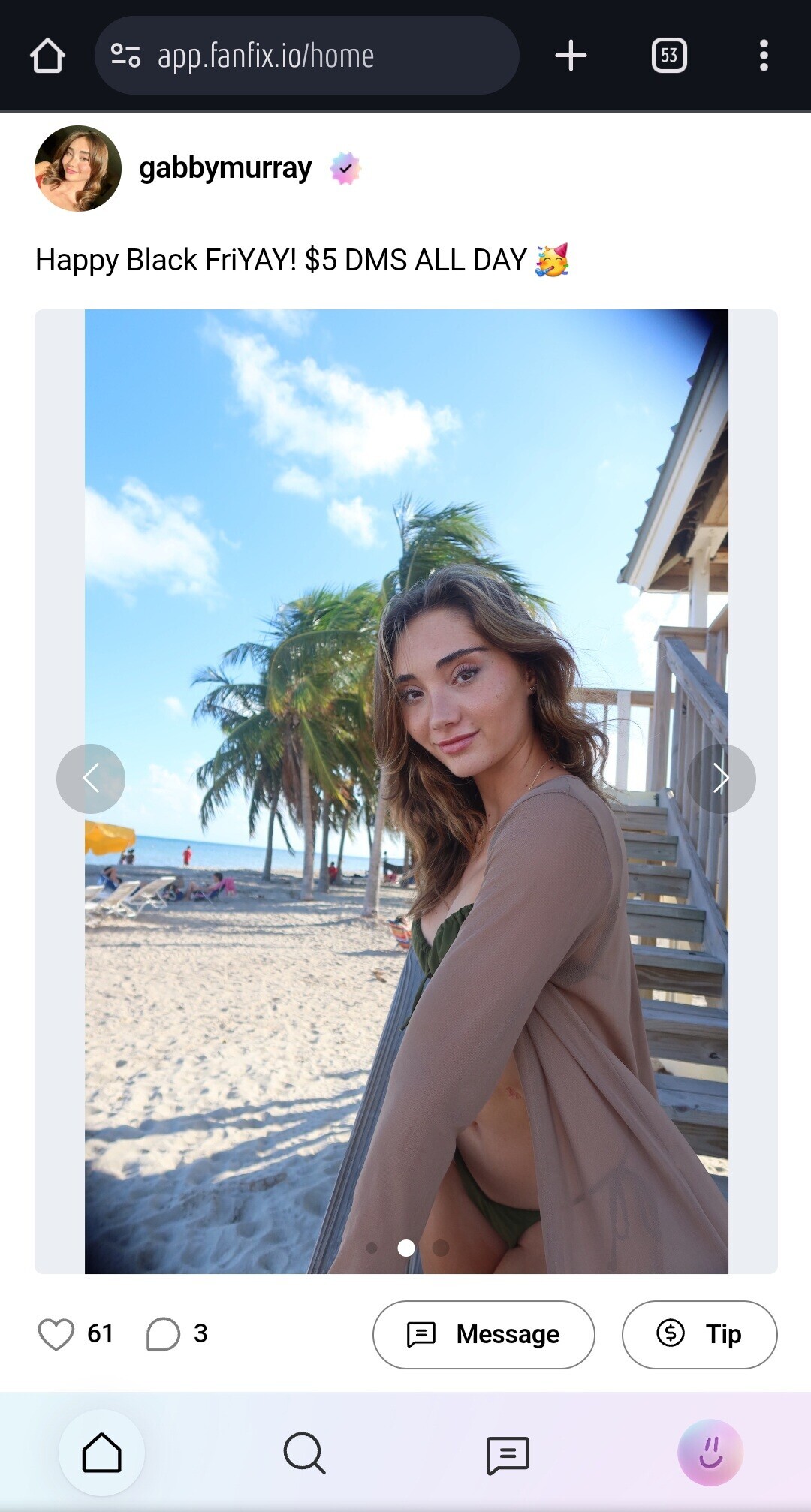Open the browser overflow menu
The image size is (811, 1512).
764,56
